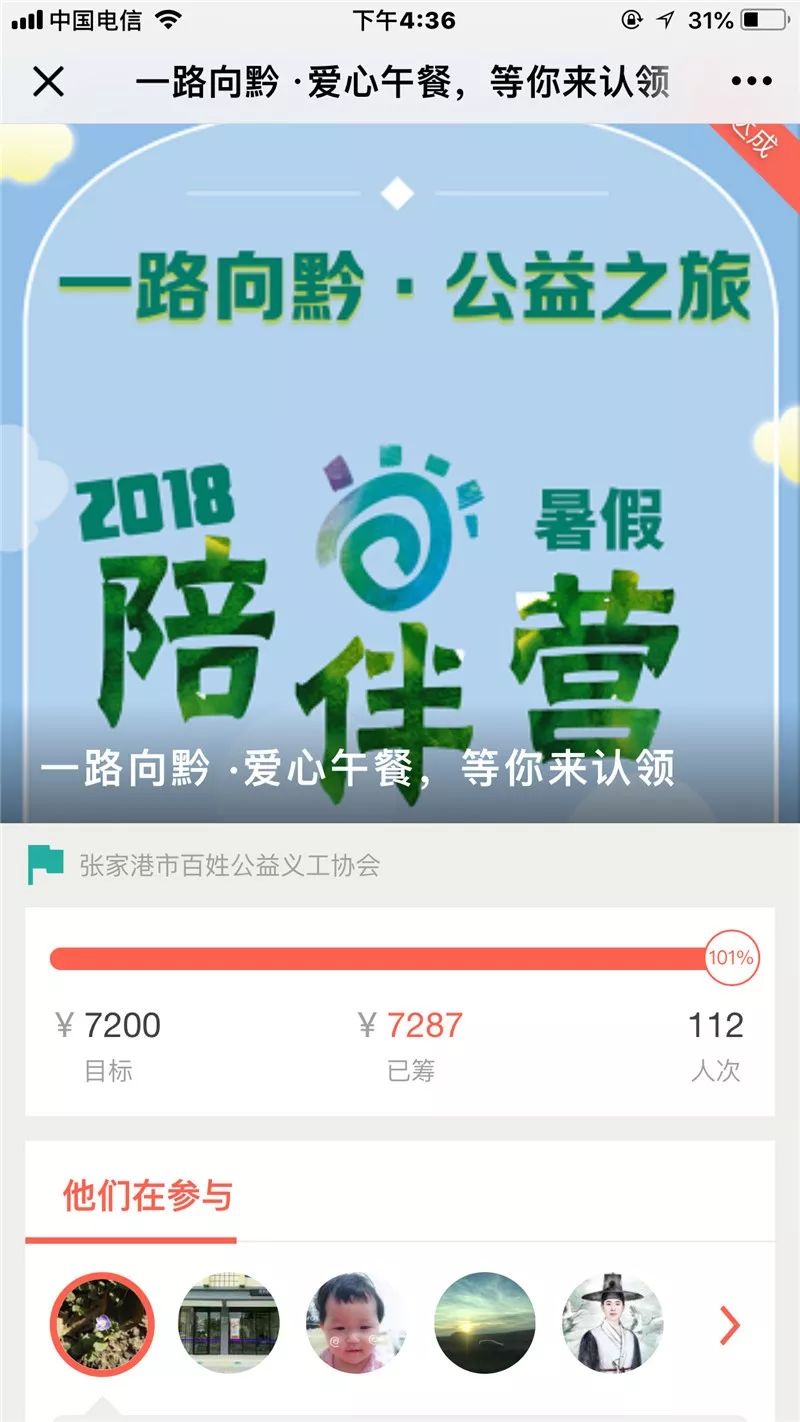Tap the flower avatar with red ring
The height and width of the screenshot is (1422, 800).
click(102, 1324)
